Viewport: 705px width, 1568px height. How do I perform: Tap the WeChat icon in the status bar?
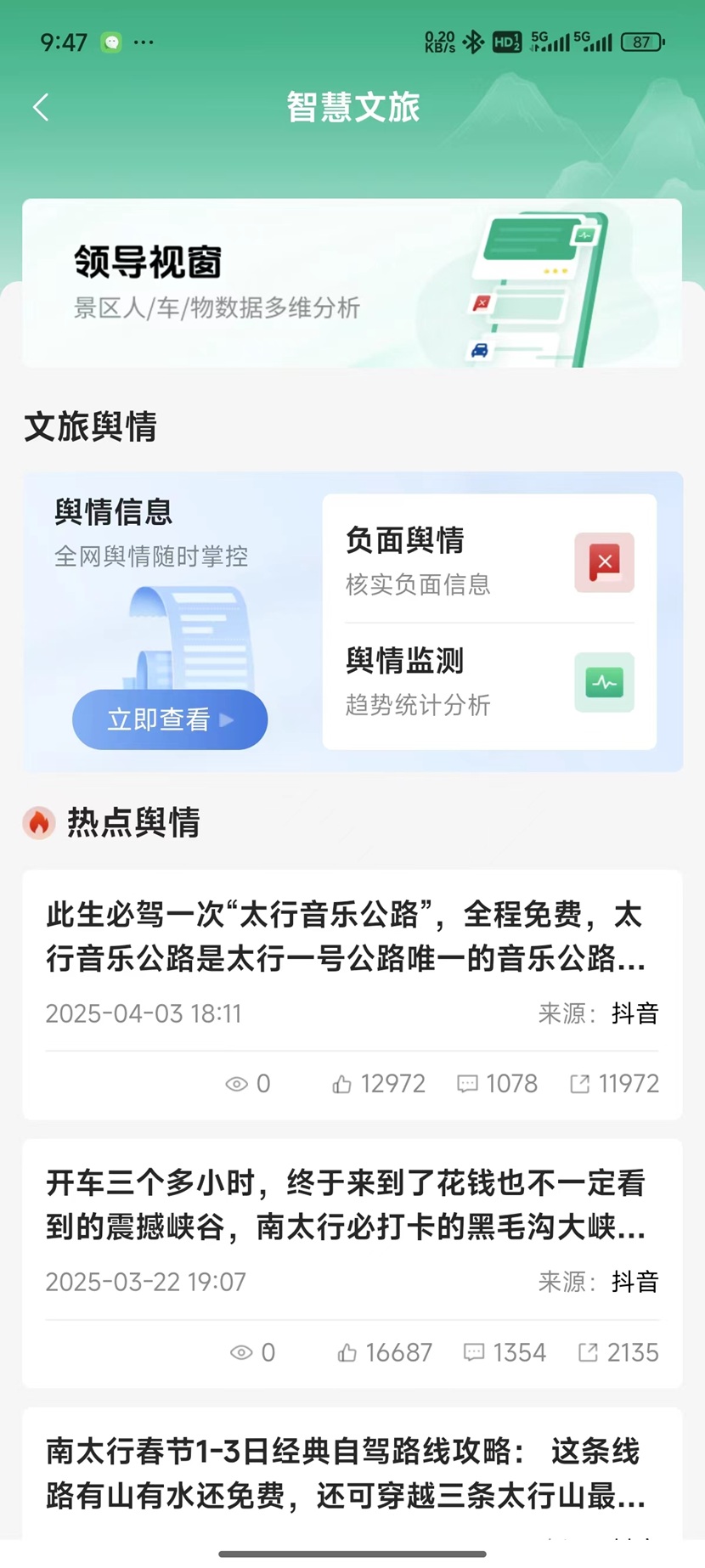(111, 41)
